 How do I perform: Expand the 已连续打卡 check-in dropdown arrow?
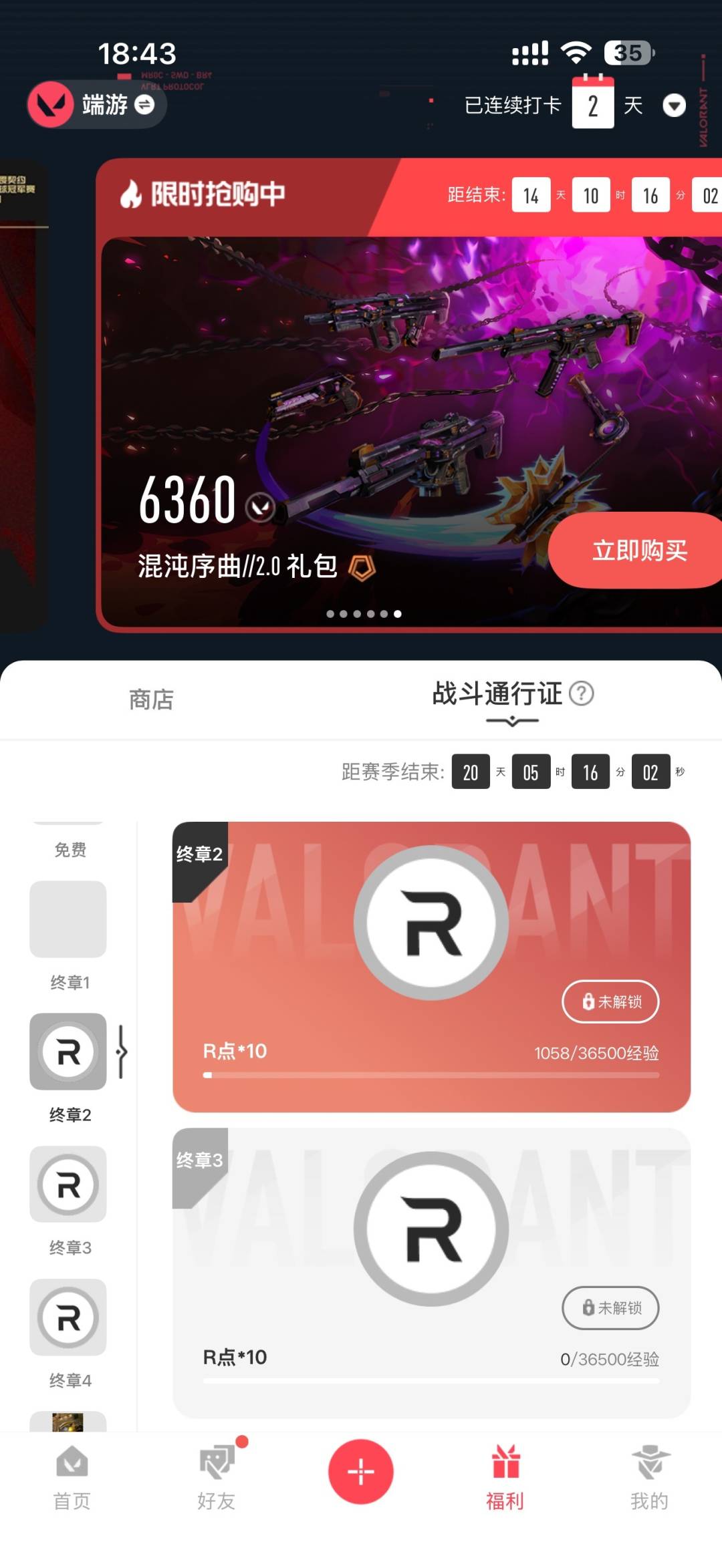coord(674,106)
